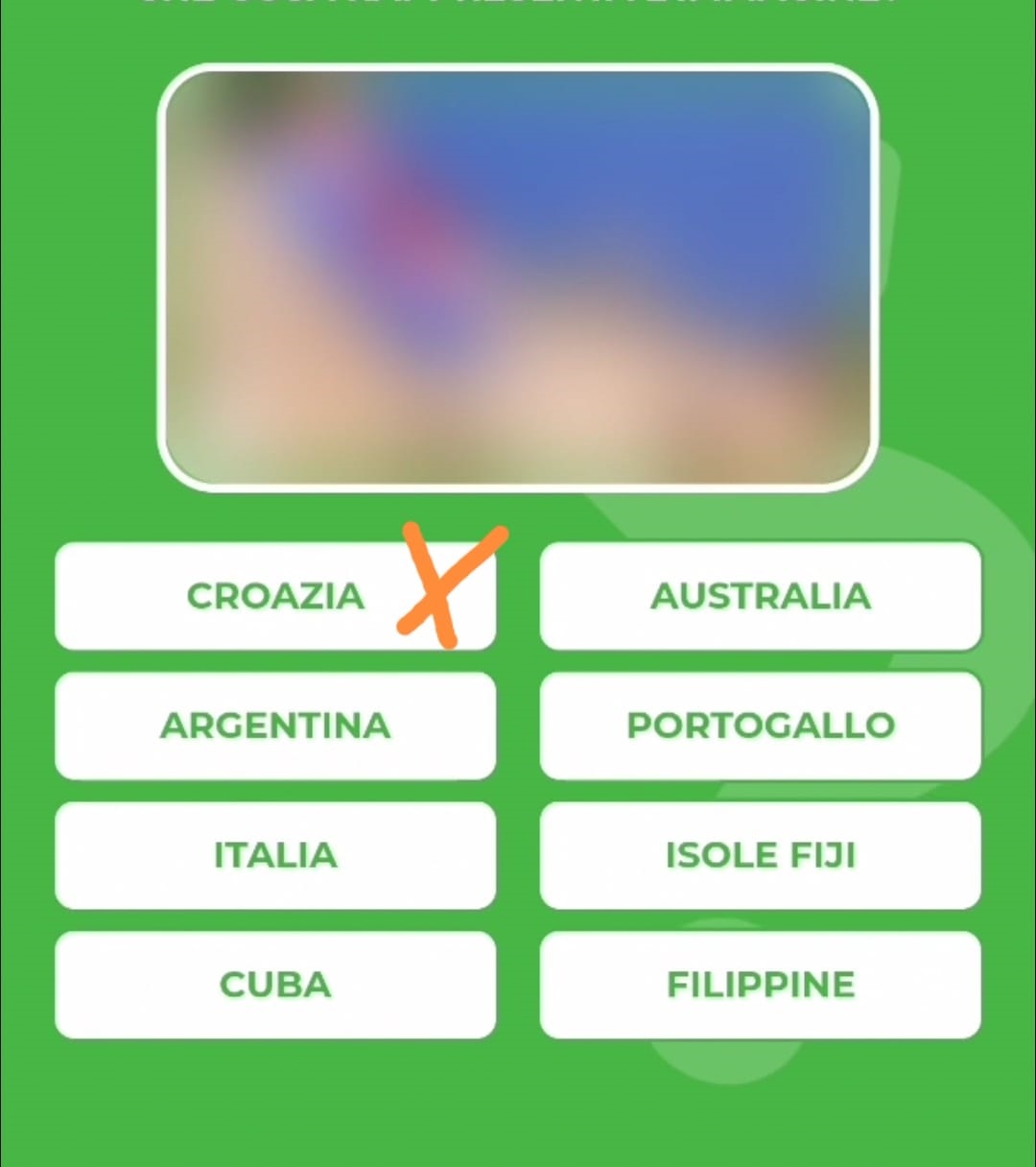The width and height of the screenshot is (1036, 1167).
Task: Pick FILIPPINE as the answer
Action: tap(760, 985)
